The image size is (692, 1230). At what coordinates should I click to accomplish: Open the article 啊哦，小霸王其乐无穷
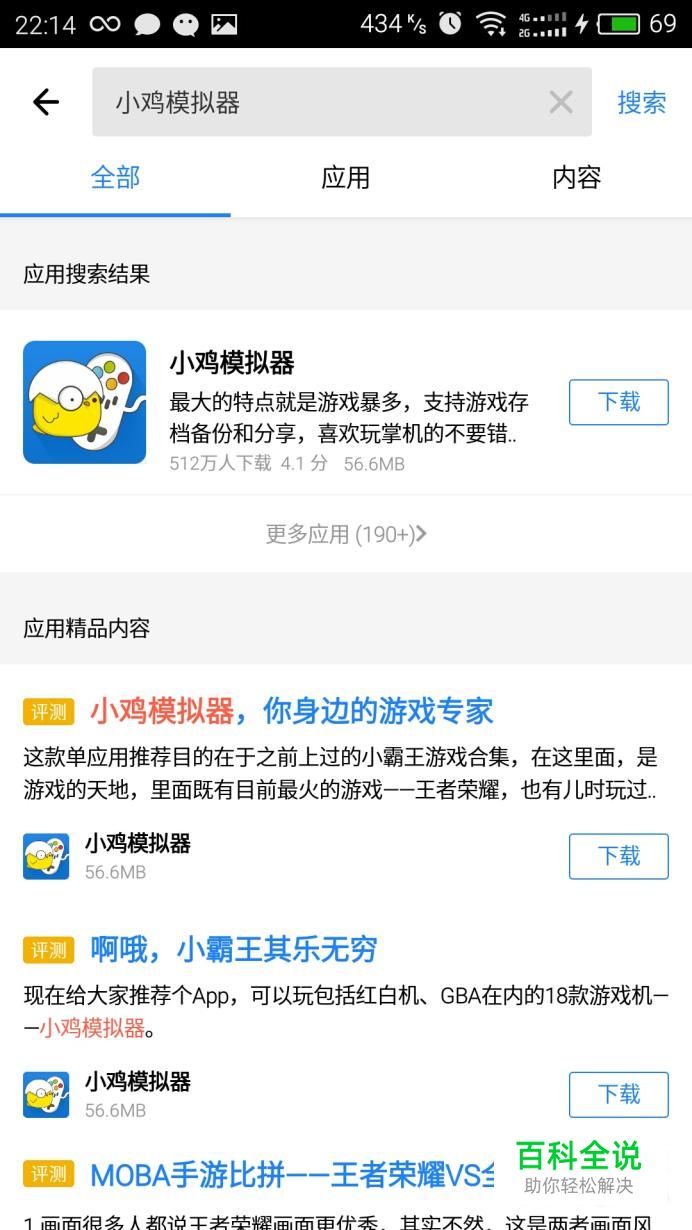tap(233, 948)
